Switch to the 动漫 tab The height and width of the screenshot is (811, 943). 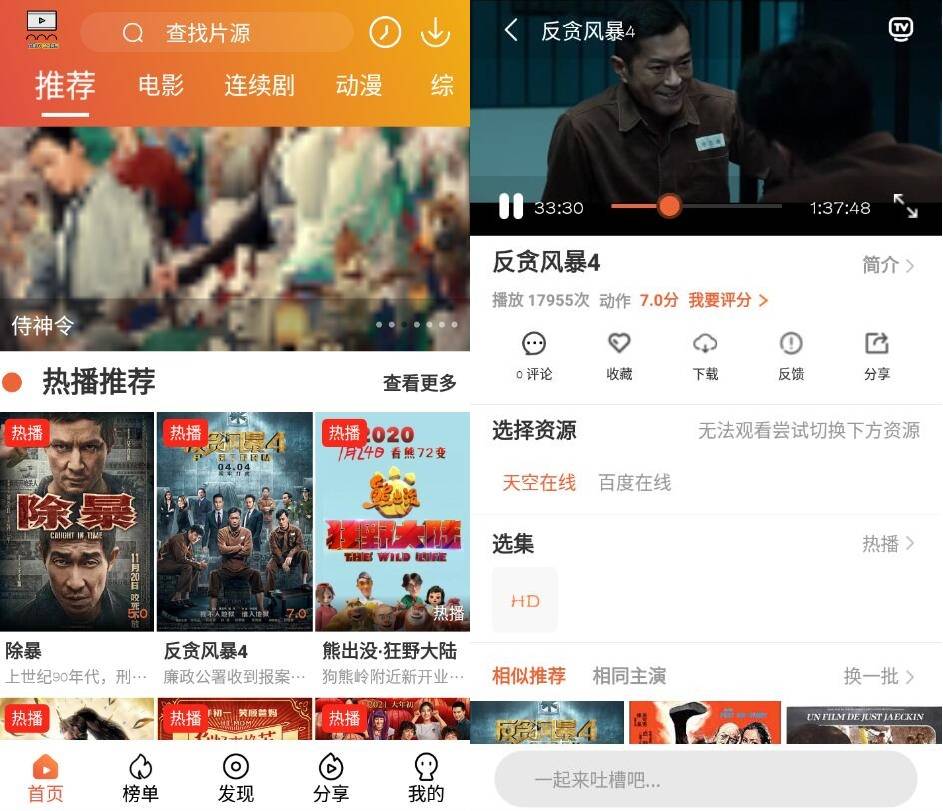click(359, 85)
